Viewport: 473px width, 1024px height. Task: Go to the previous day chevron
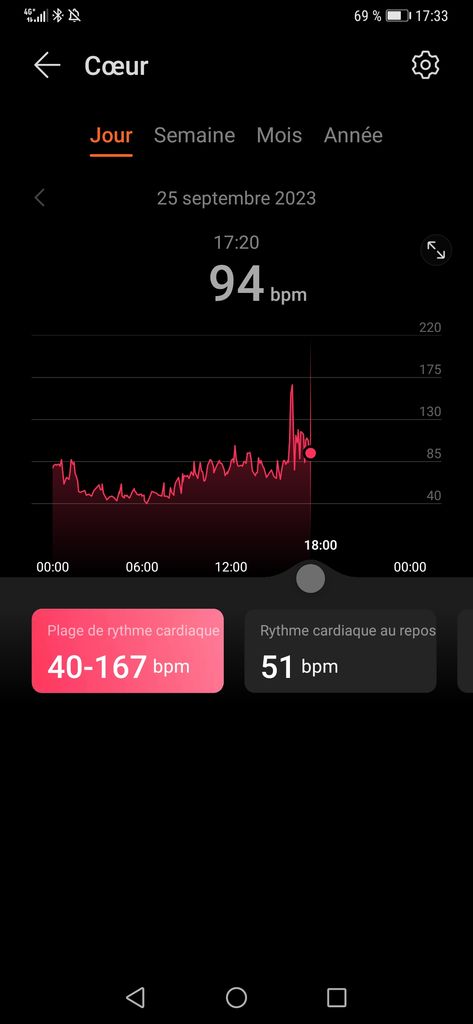pos(40,198)
